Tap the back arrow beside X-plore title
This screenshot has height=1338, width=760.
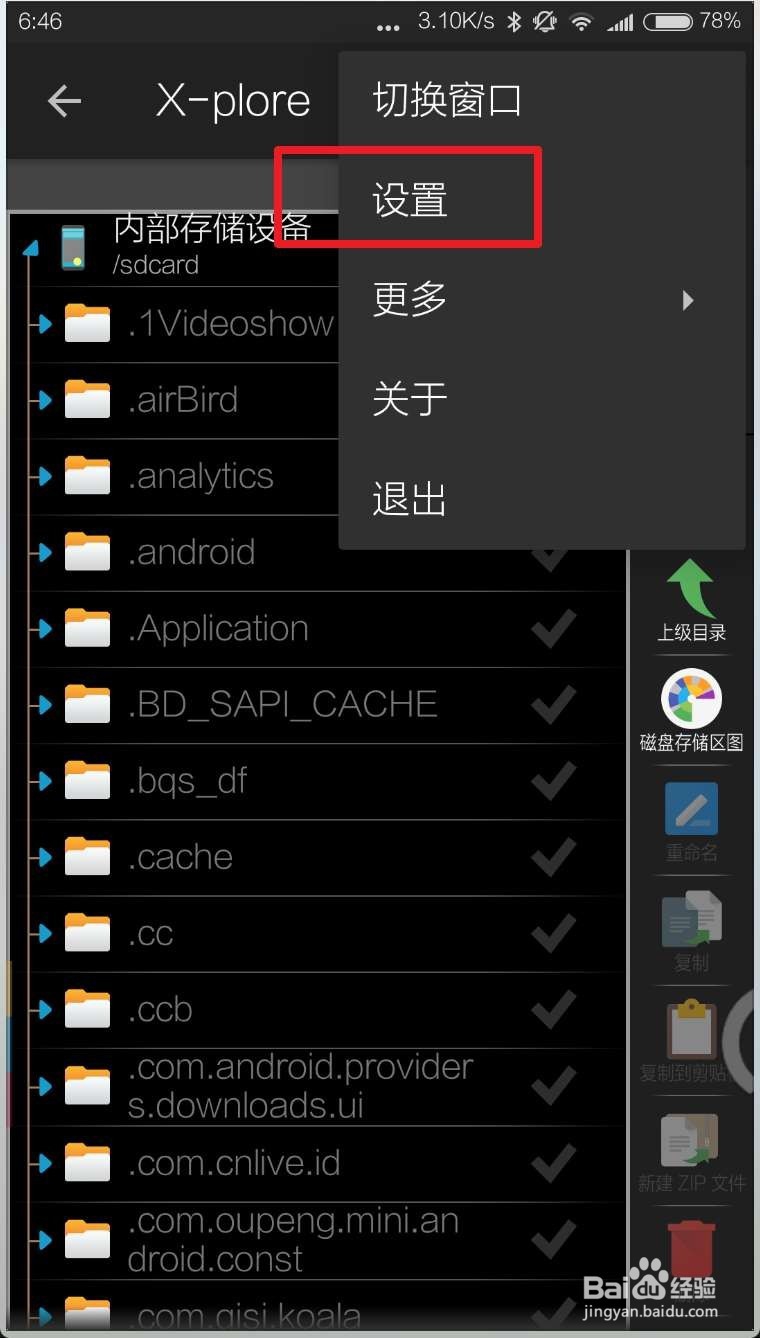[x=63, y=100]
